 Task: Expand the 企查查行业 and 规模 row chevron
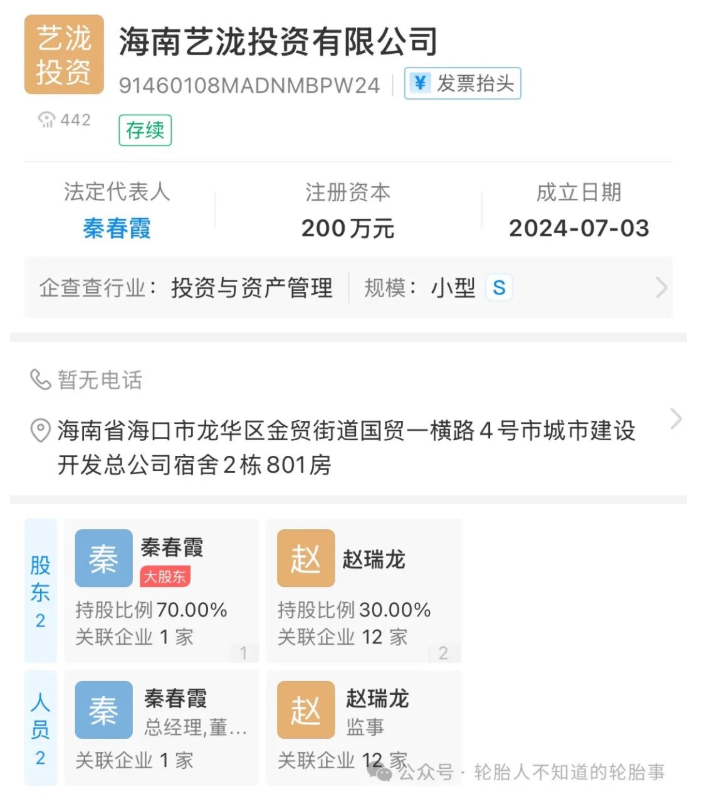[x=661, y=288]
